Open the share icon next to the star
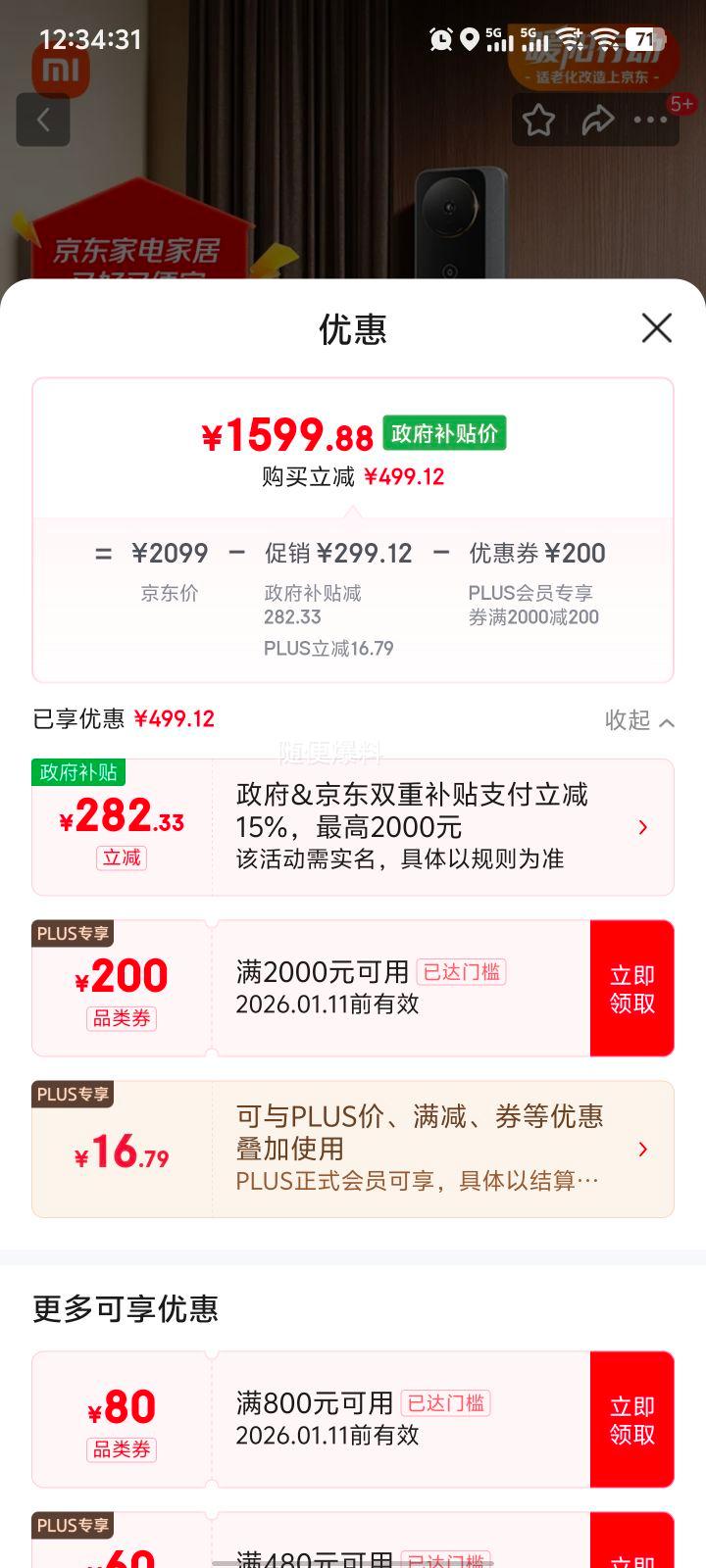Image resolution: width=706 pixels, height=1568 pixels. [x=598, y=119]
